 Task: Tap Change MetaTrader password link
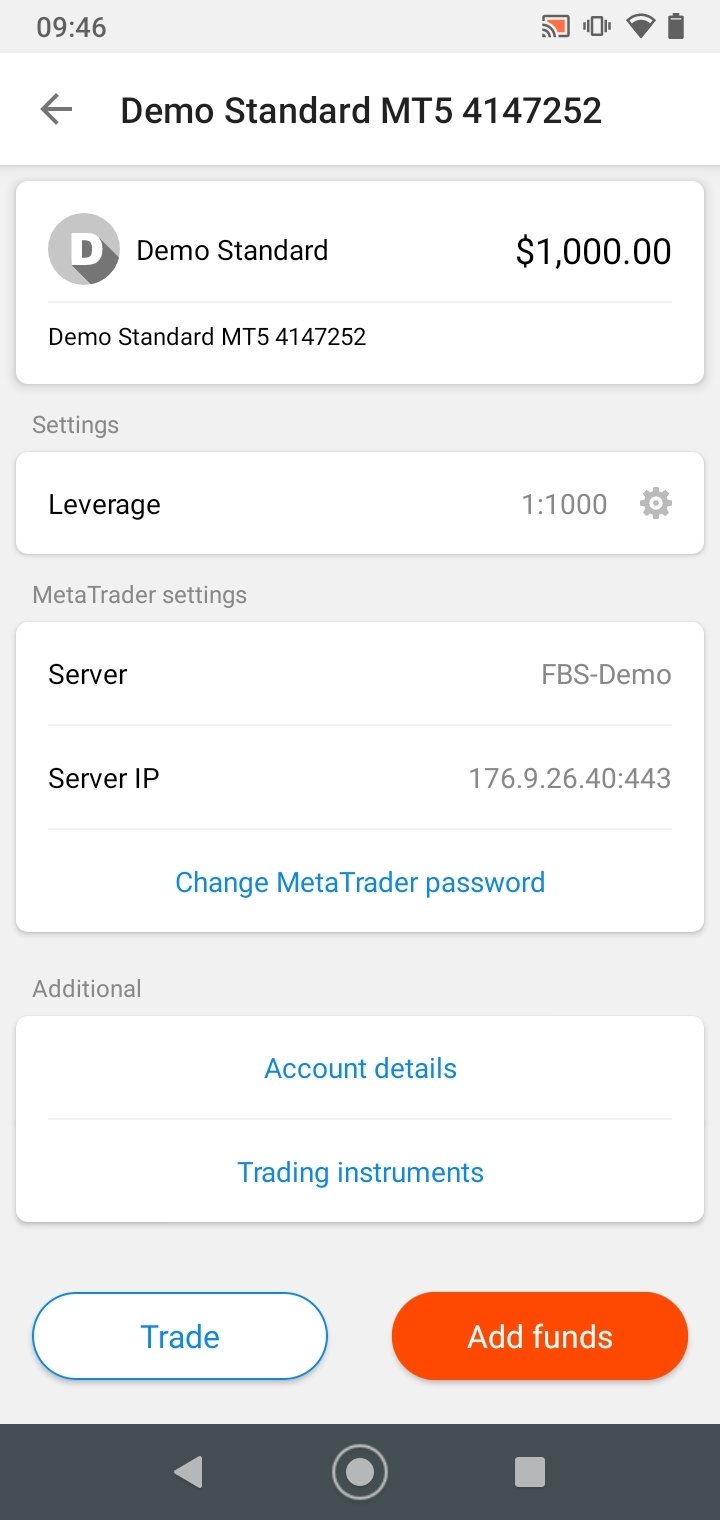[360, 882]
